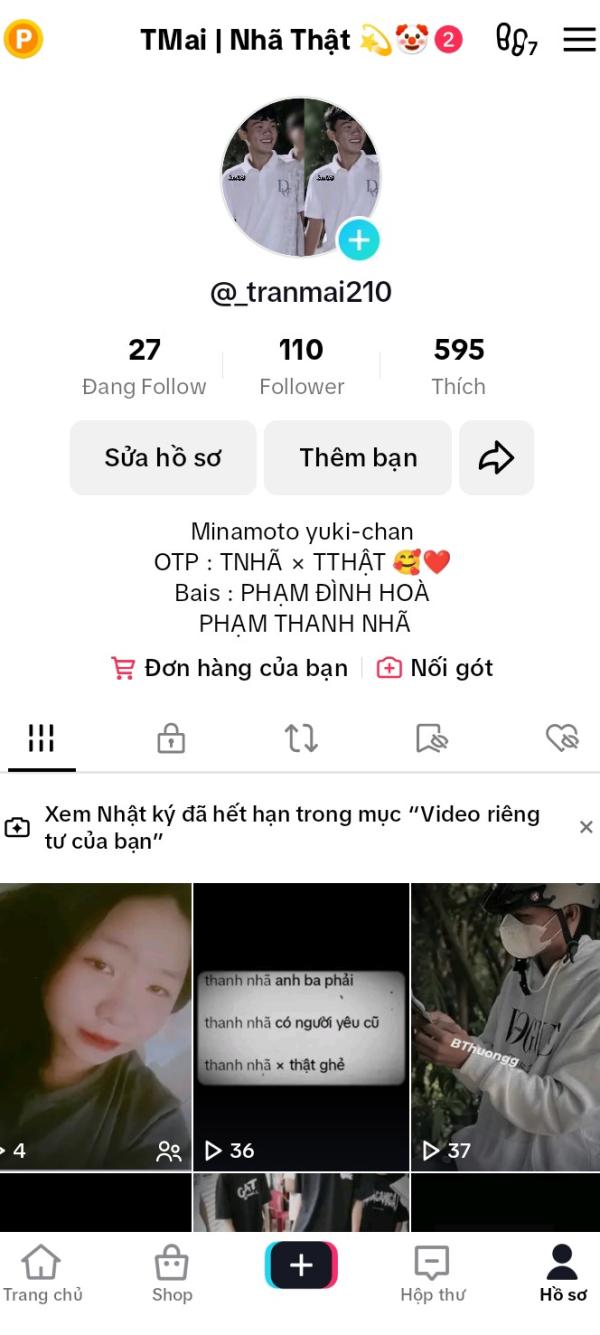View the Đang Follow list
The image size is (600, 1335).
click(x=144, y=366)
